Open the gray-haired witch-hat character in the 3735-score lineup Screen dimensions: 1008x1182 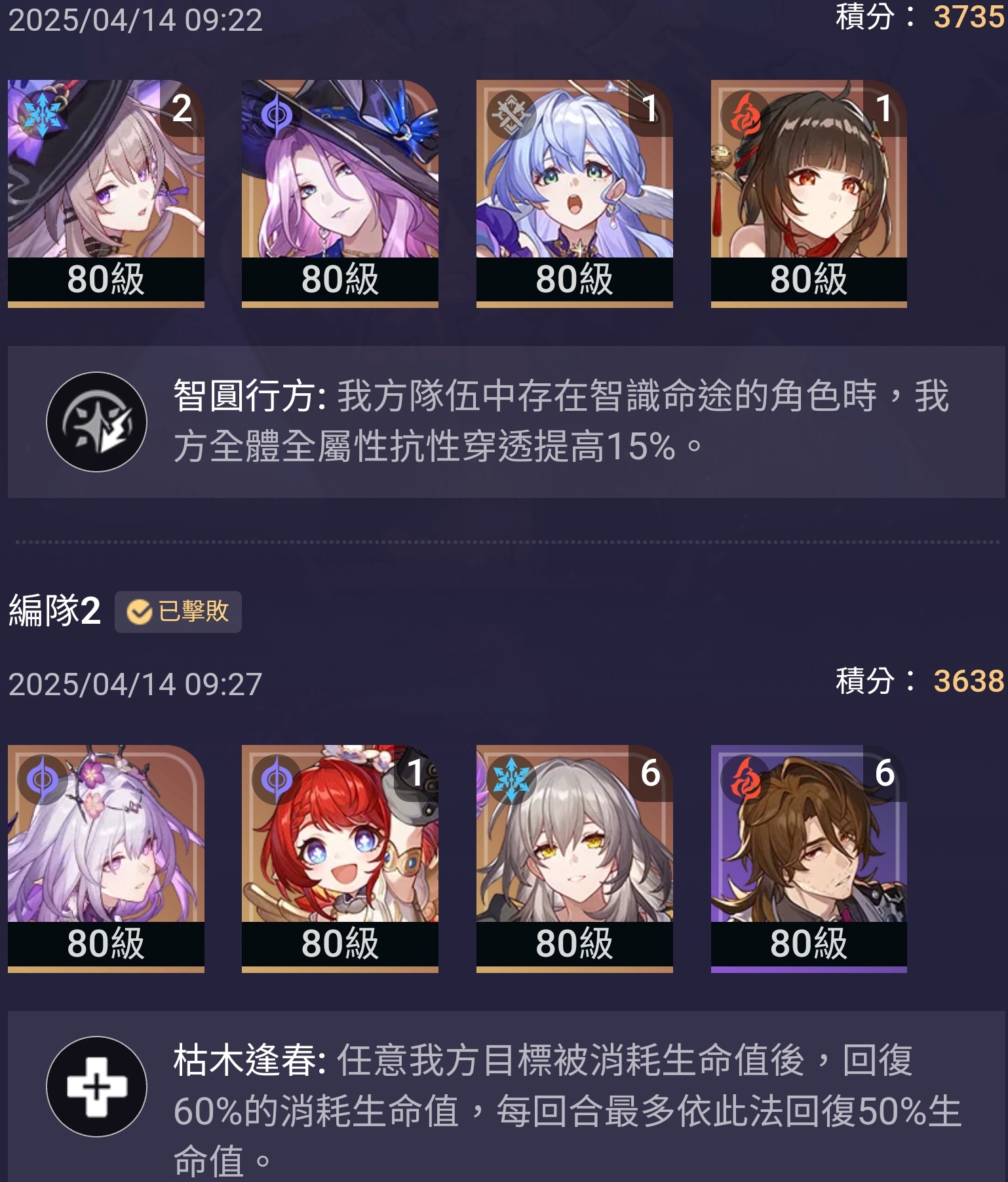(x=106, y=193)
